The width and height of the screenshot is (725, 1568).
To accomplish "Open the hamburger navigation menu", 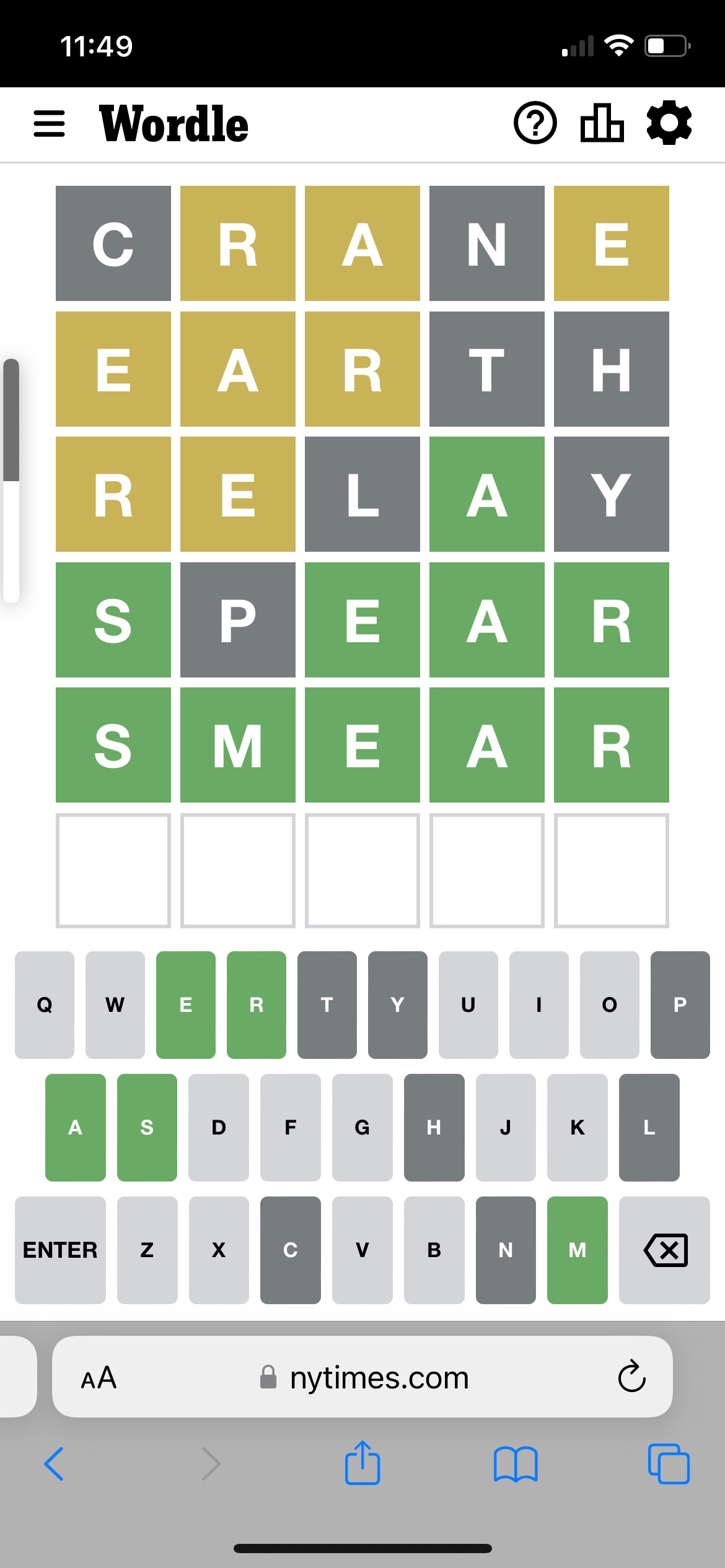I will pyautogui.click(x=49, y=124).
